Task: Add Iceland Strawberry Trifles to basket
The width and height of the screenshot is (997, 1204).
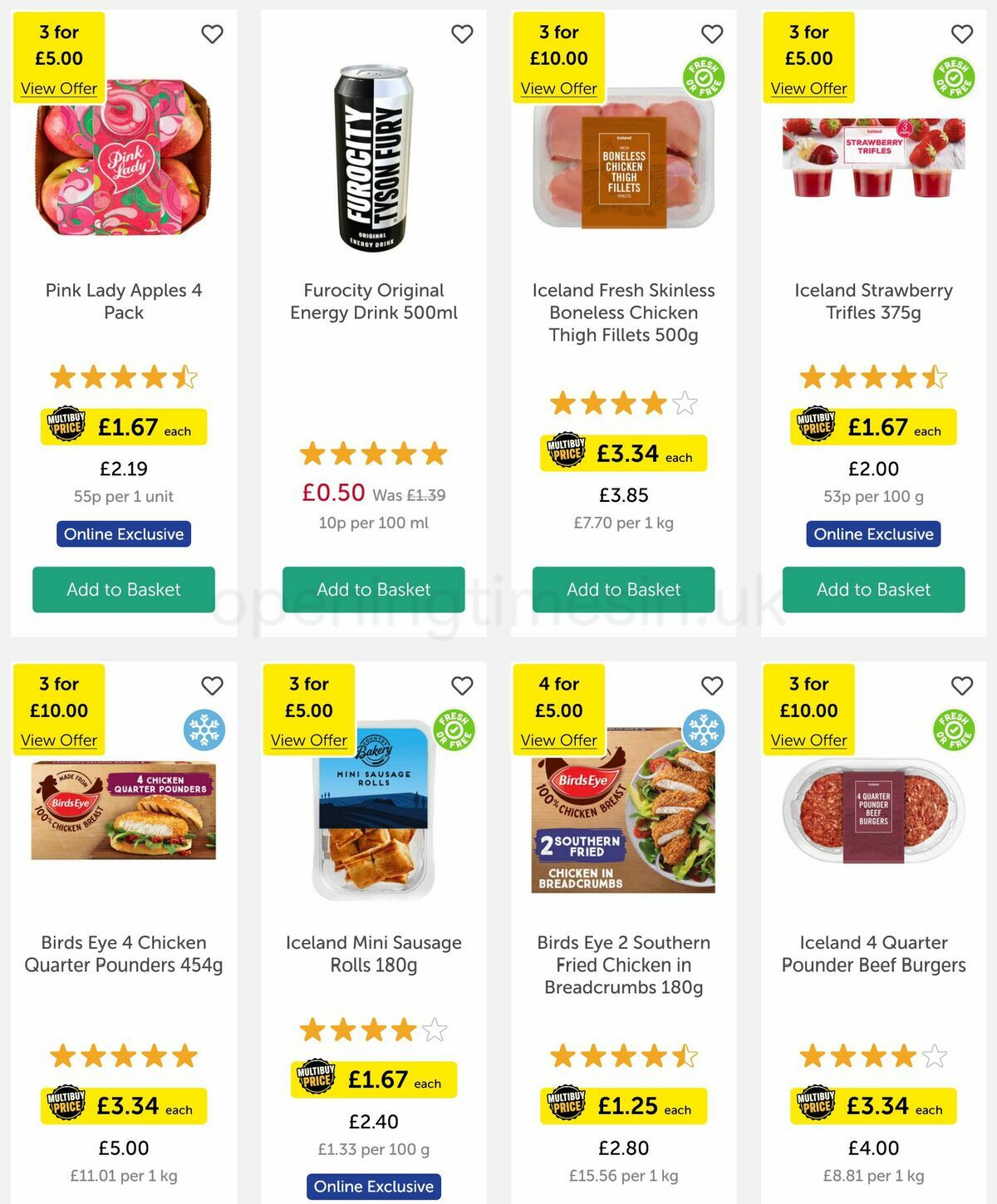Action: (872, 589)
